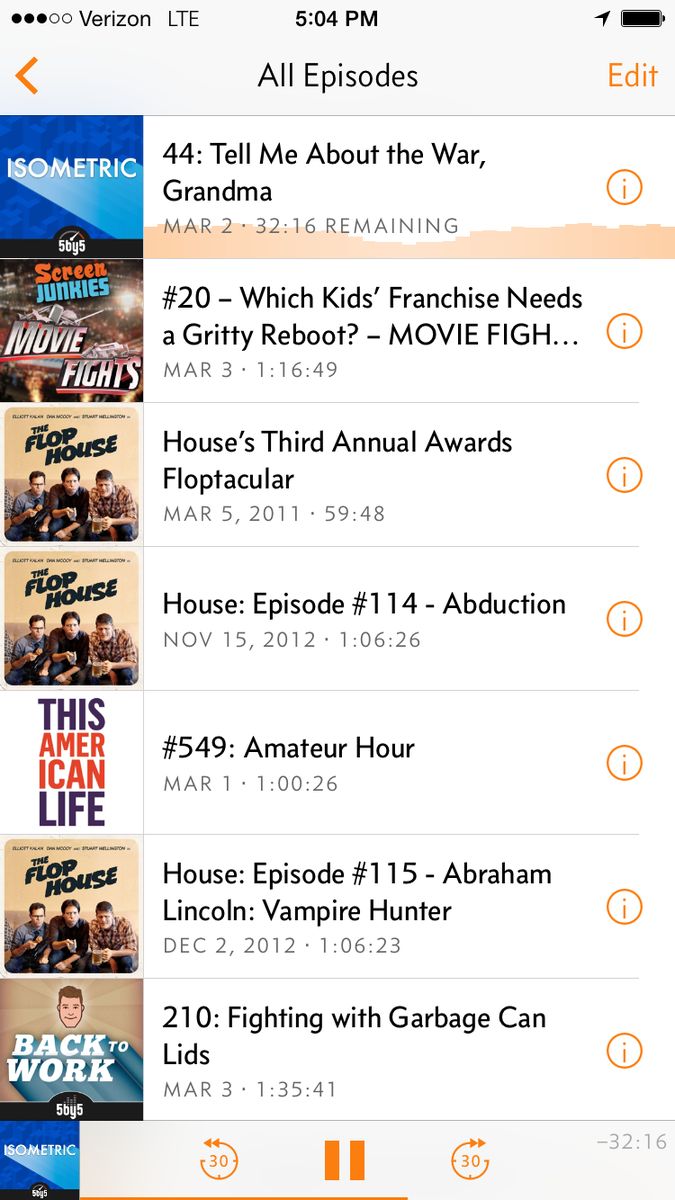View info for #549: Amateur Hour

click(x=624, y=763)
